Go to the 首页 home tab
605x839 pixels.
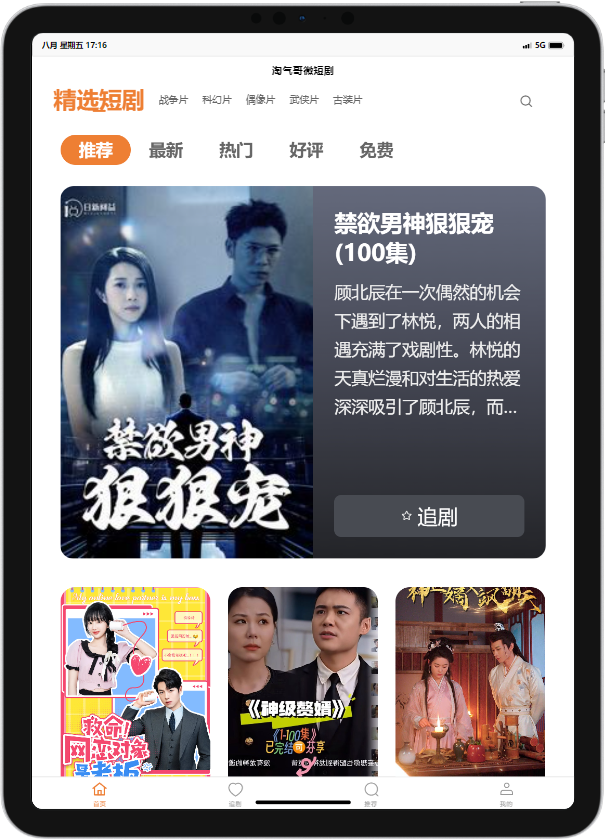tap(99, 794)
